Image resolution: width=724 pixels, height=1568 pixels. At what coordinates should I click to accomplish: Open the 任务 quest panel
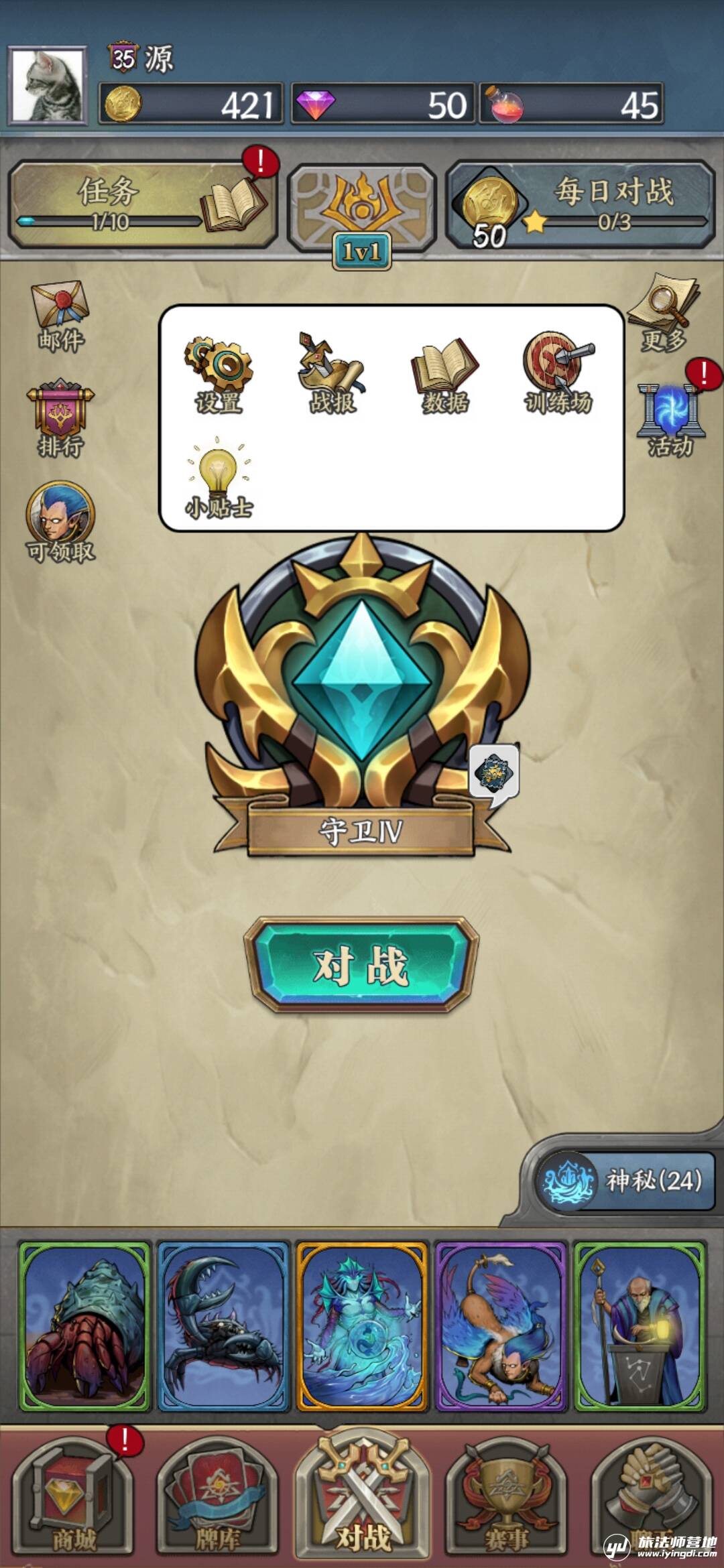[x=142, y=204]
